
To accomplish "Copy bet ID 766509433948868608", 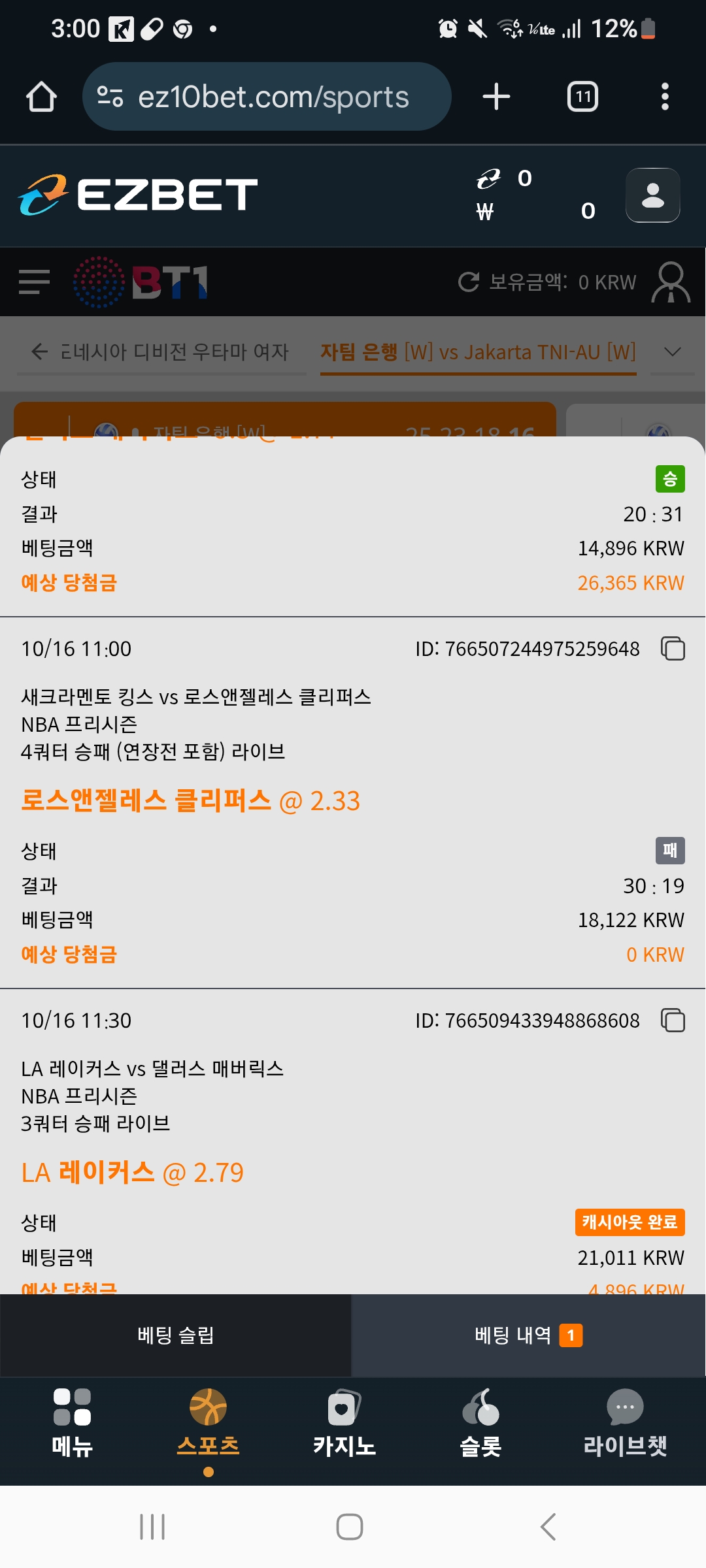I will click(x=673, y=1021).
